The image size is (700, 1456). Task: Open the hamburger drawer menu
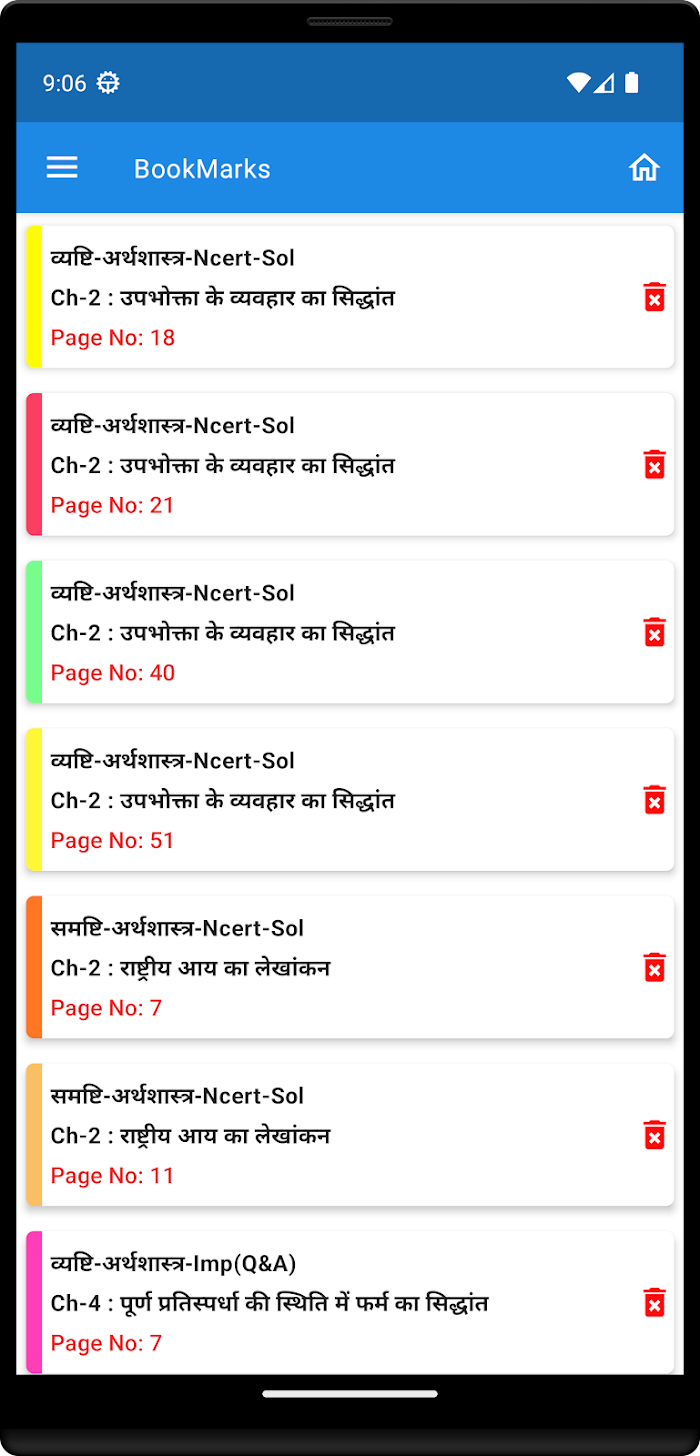point(62,168)
